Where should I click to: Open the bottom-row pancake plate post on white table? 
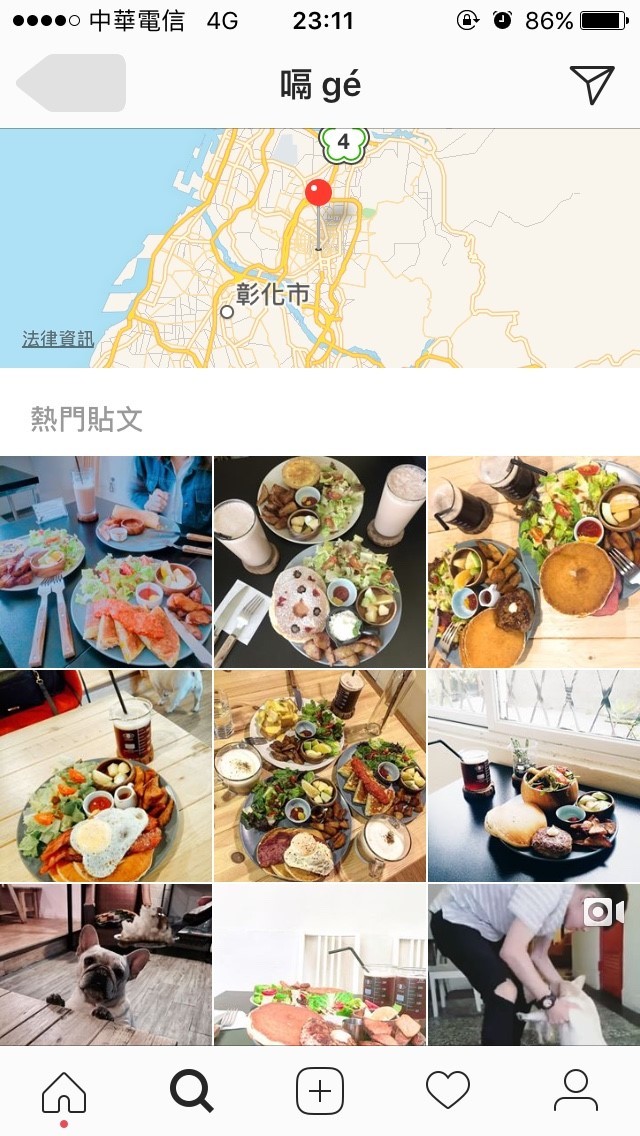[320, 964]
